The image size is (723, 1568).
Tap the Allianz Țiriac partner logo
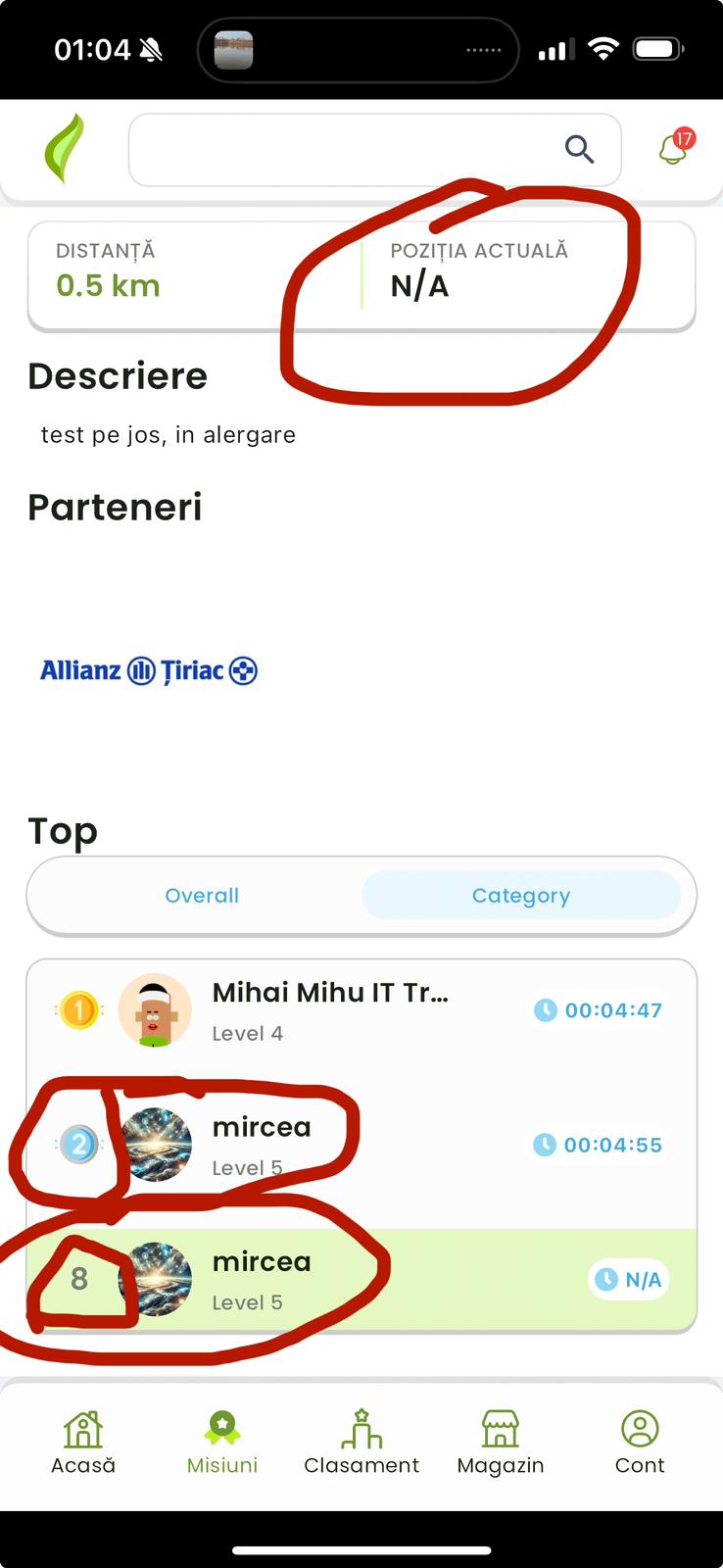149,671
